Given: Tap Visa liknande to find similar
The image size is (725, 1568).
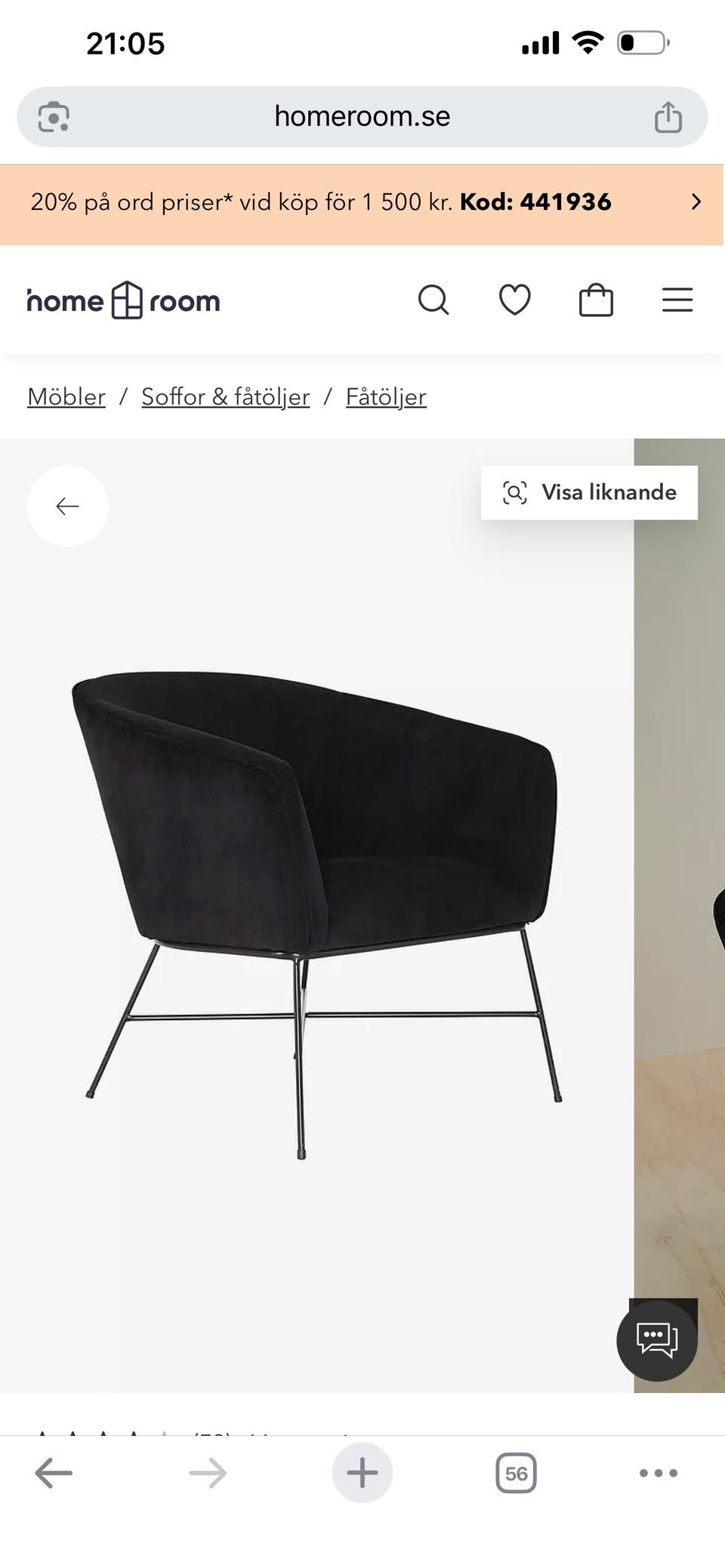Looking at the screenshot, I should pyautogui.click(x=589, y=492).
